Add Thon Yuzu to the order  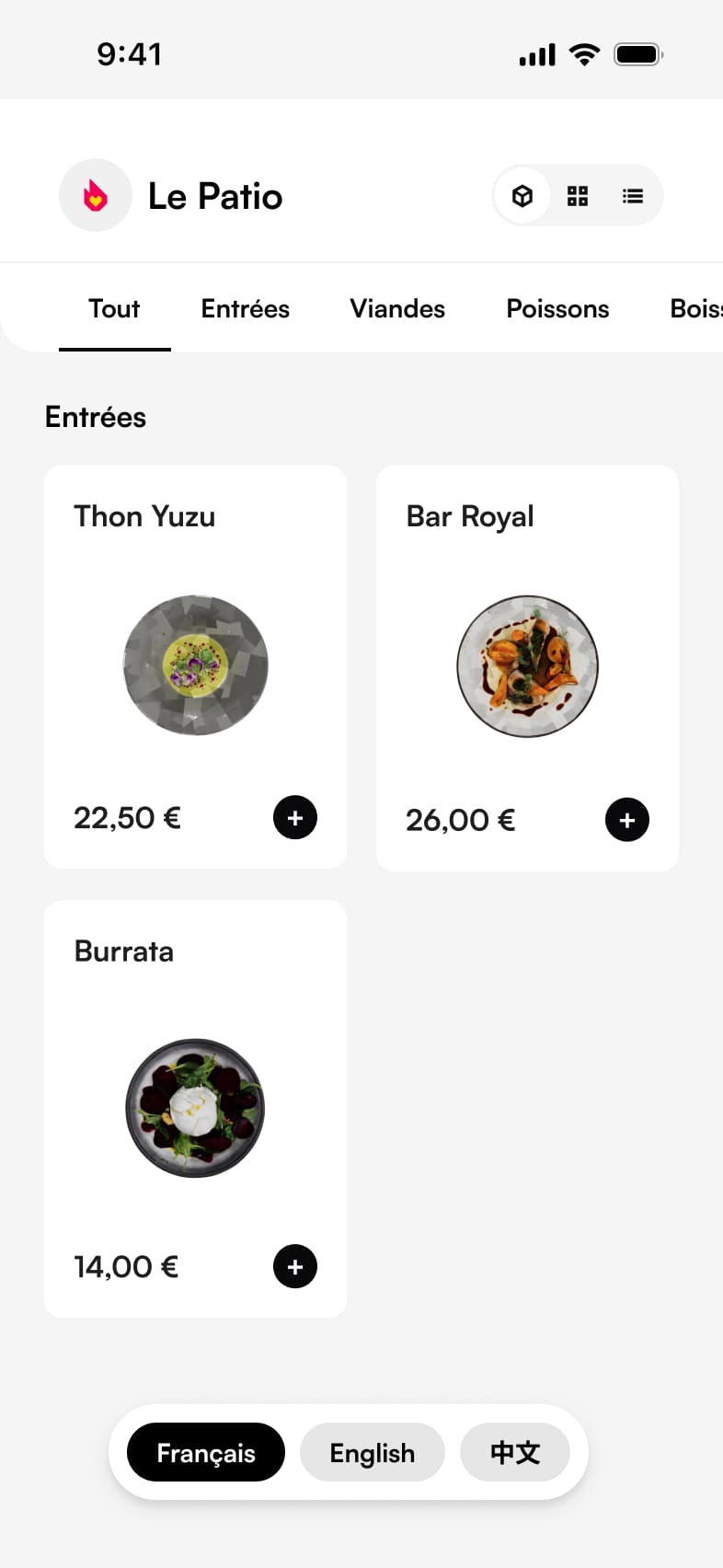pos(295,818)
